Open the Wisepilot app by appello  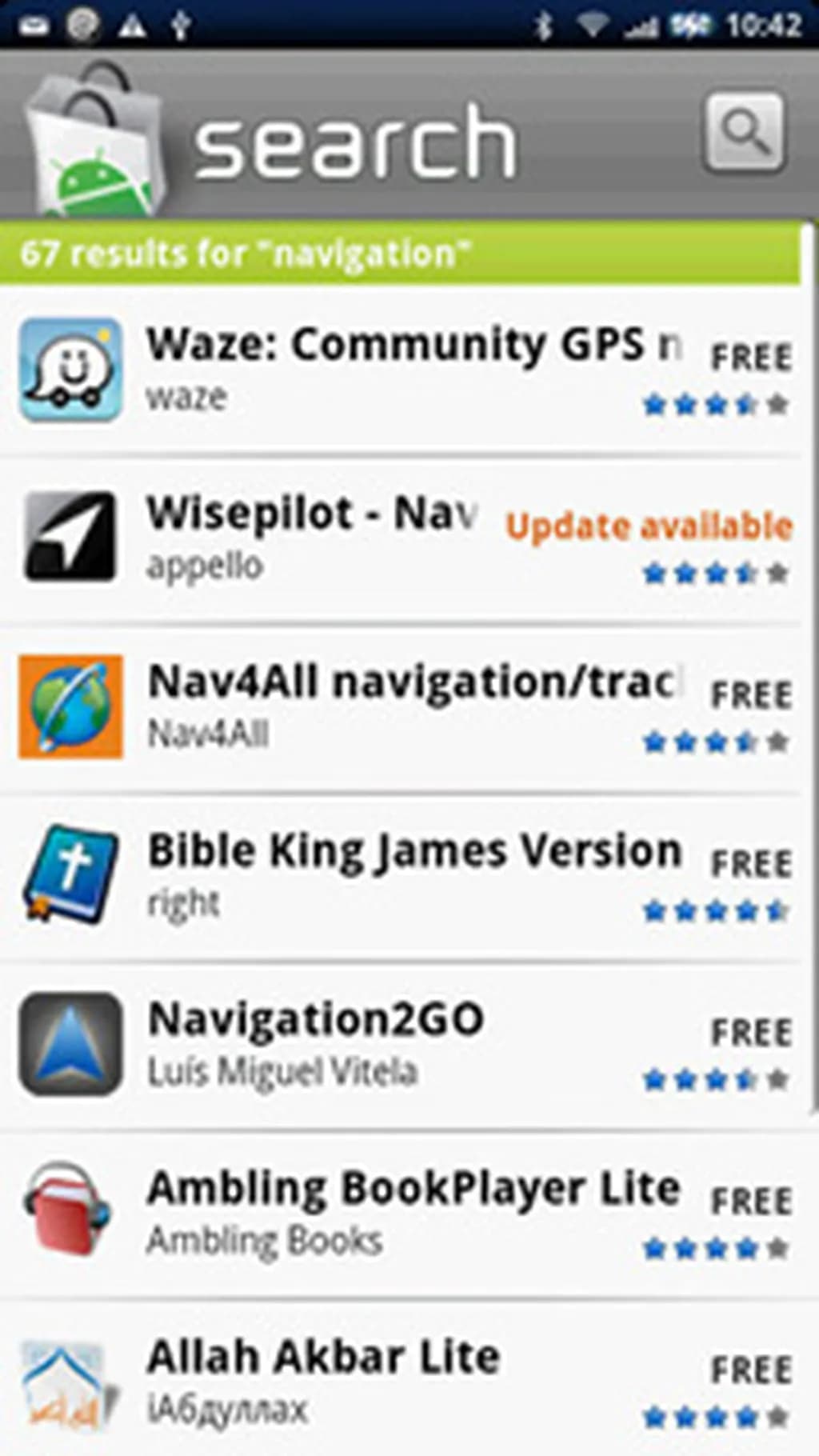coord(400,538)
